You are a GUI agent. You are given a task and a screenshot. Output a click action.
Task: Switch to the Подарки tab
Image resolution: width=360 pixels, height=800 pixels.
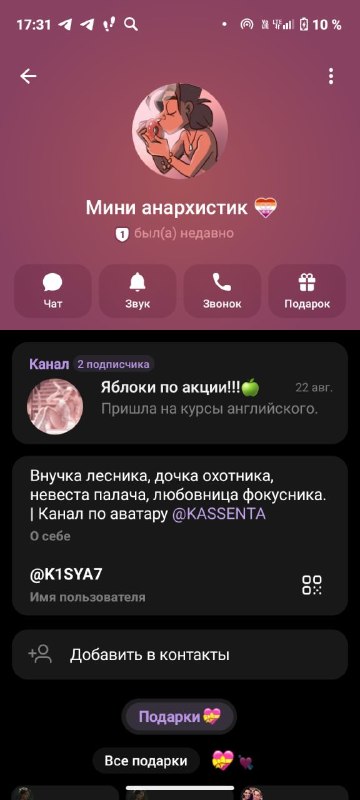coord(179,717)
